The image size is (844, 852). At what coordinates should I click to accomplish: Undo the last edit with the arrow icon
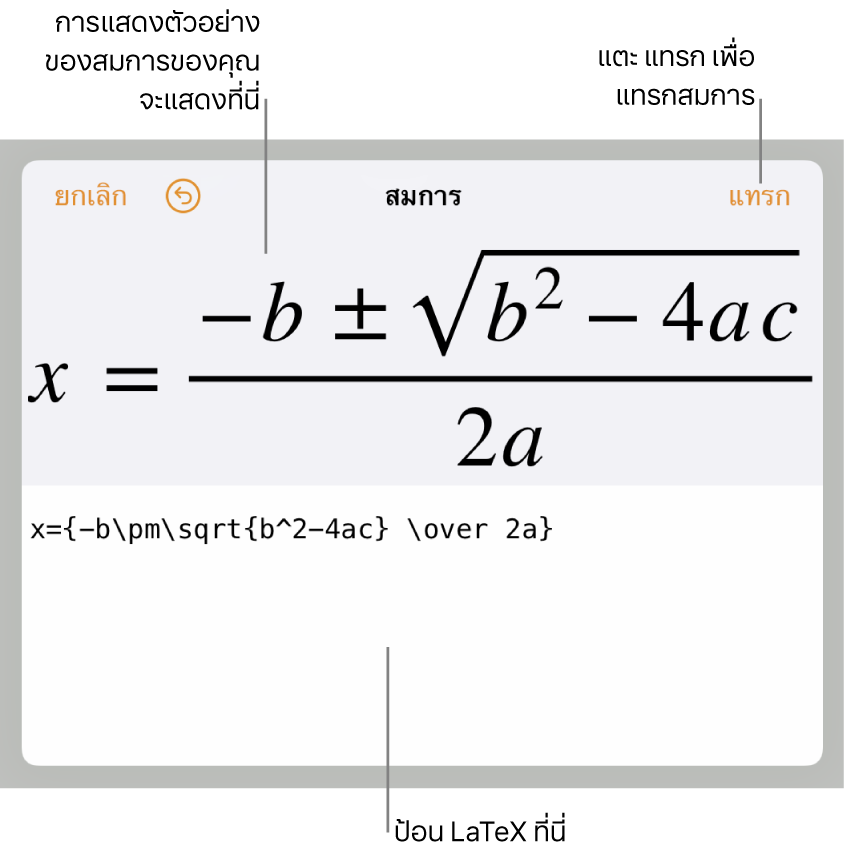point(182,196)
